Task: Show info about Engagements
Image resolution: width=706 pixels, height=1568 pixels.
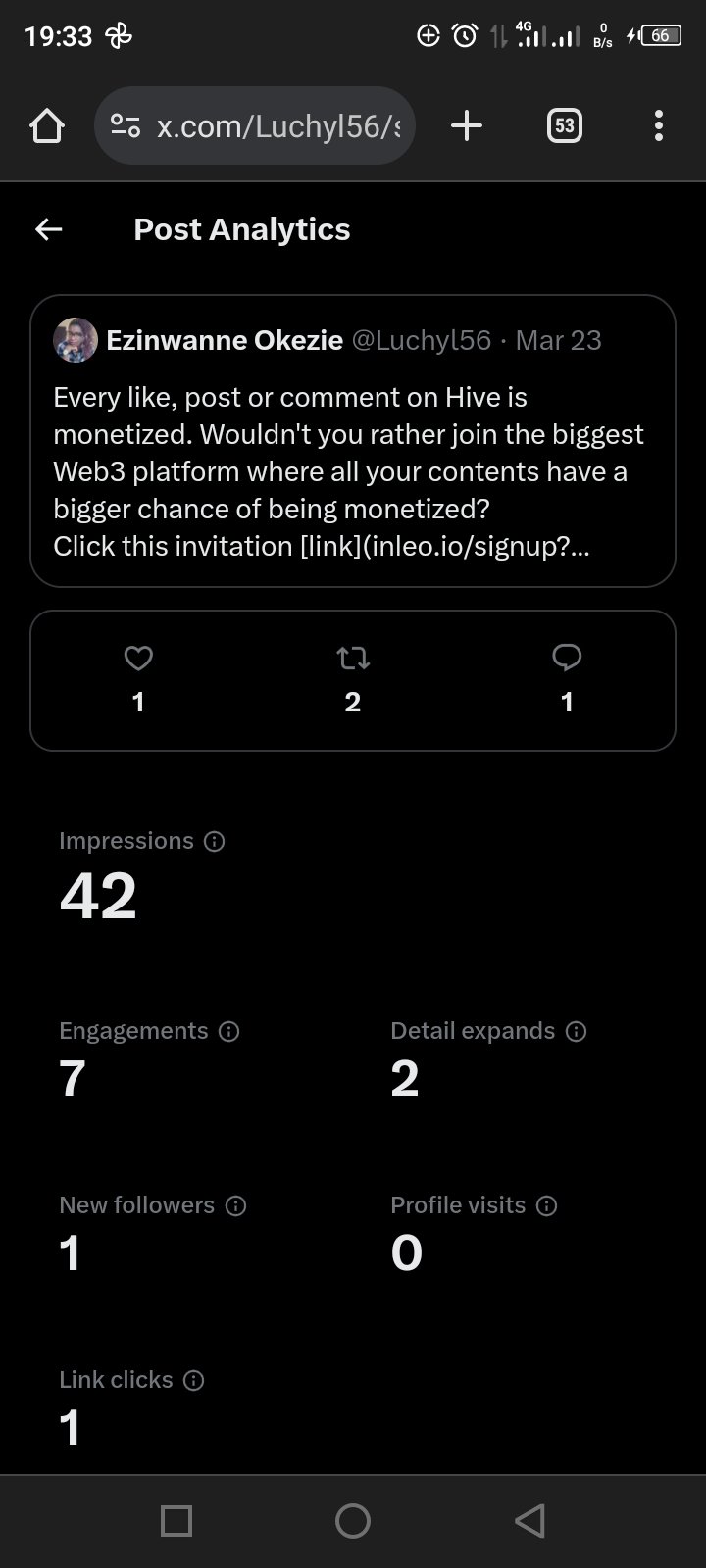Action: [x=228, y=1031]
